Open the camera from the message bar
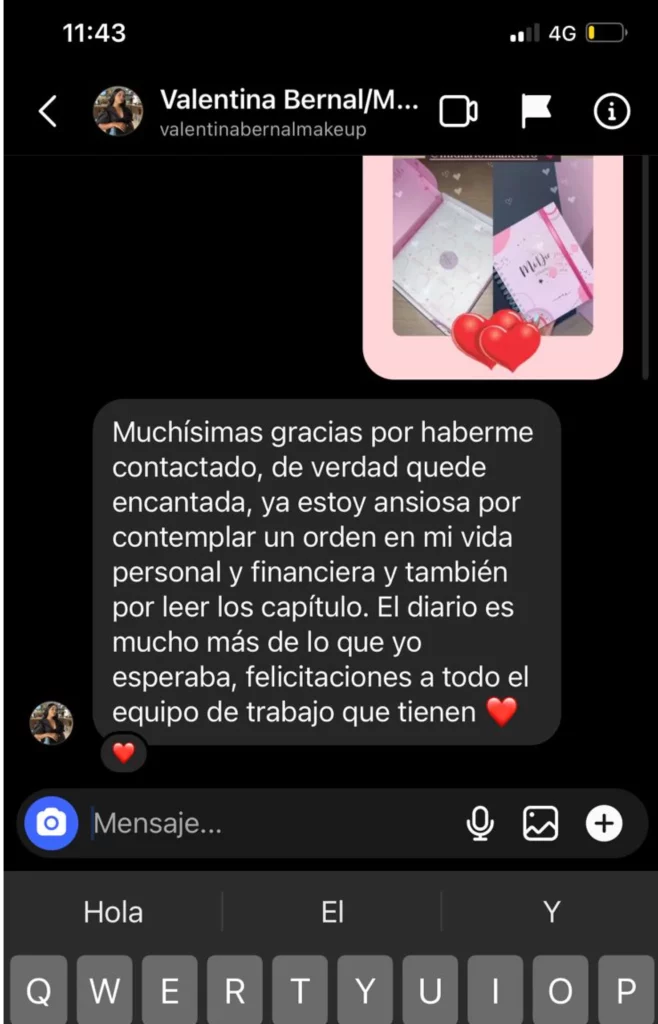 (51, 823)
